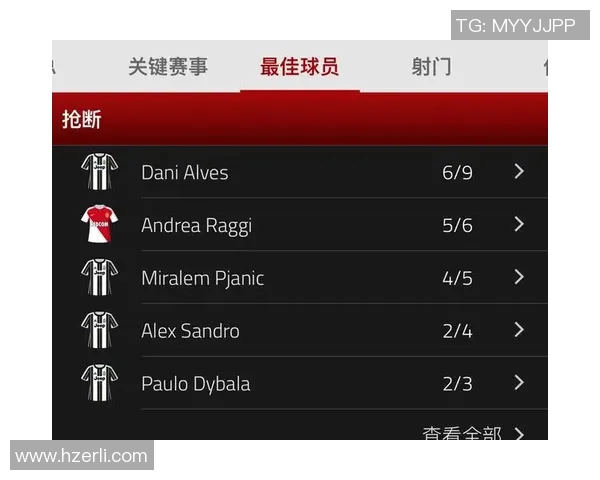Screen dimensions: 600x480
Task: Open the 射门 tab
Action: point(431,67)
